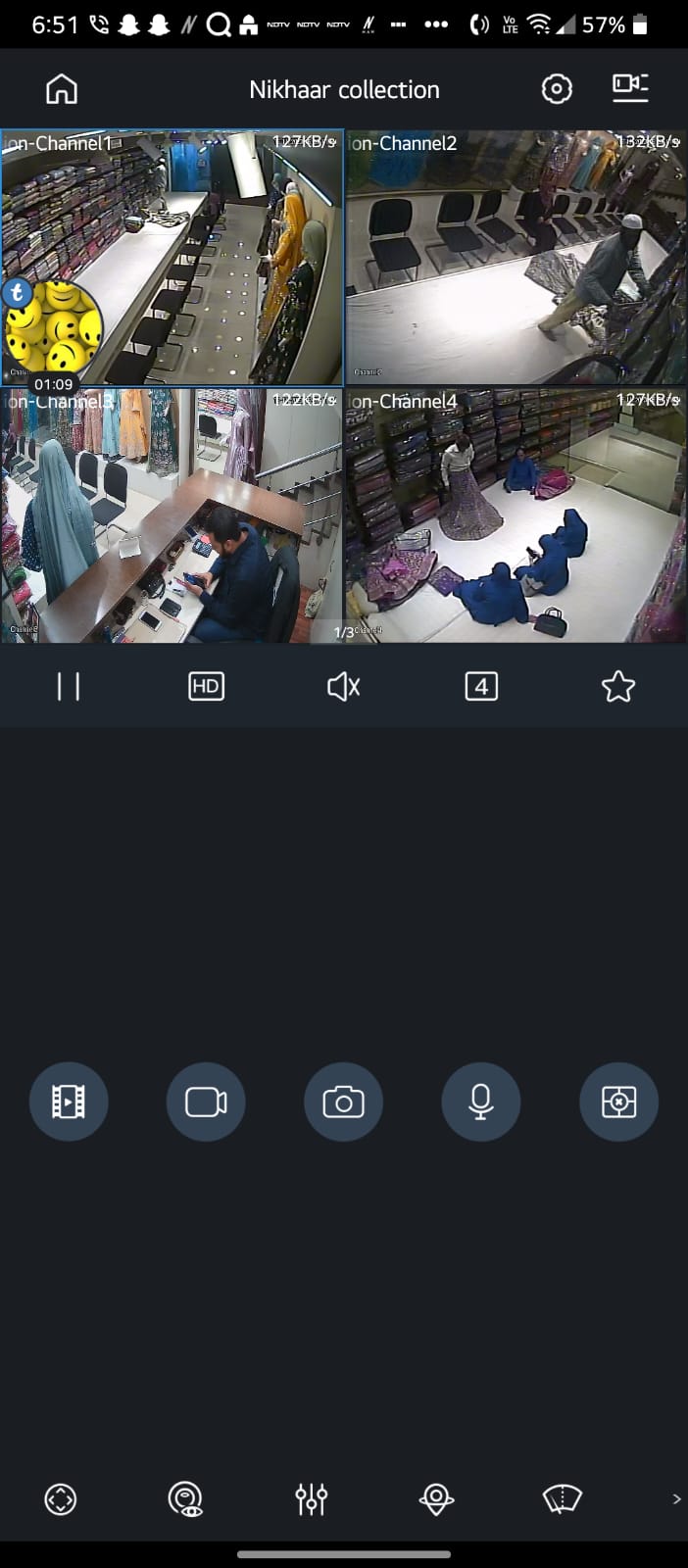This screenshot has height=1568, width=688.
Task: Change the 4-split screen layout
Action: [481, 686]
